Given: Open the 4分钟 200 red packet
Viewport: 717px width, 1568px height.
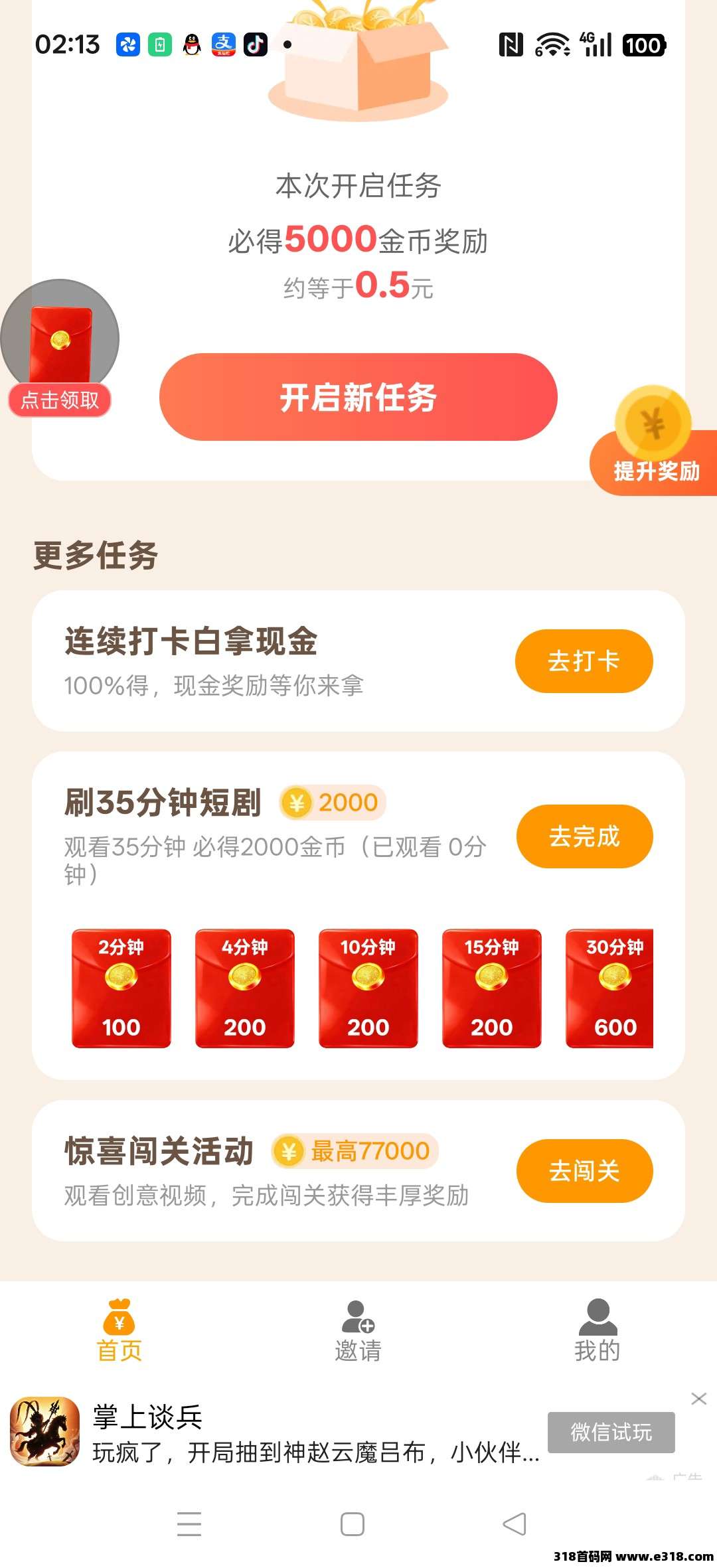Looking at the screenshot, I should (x=245, y=988).
